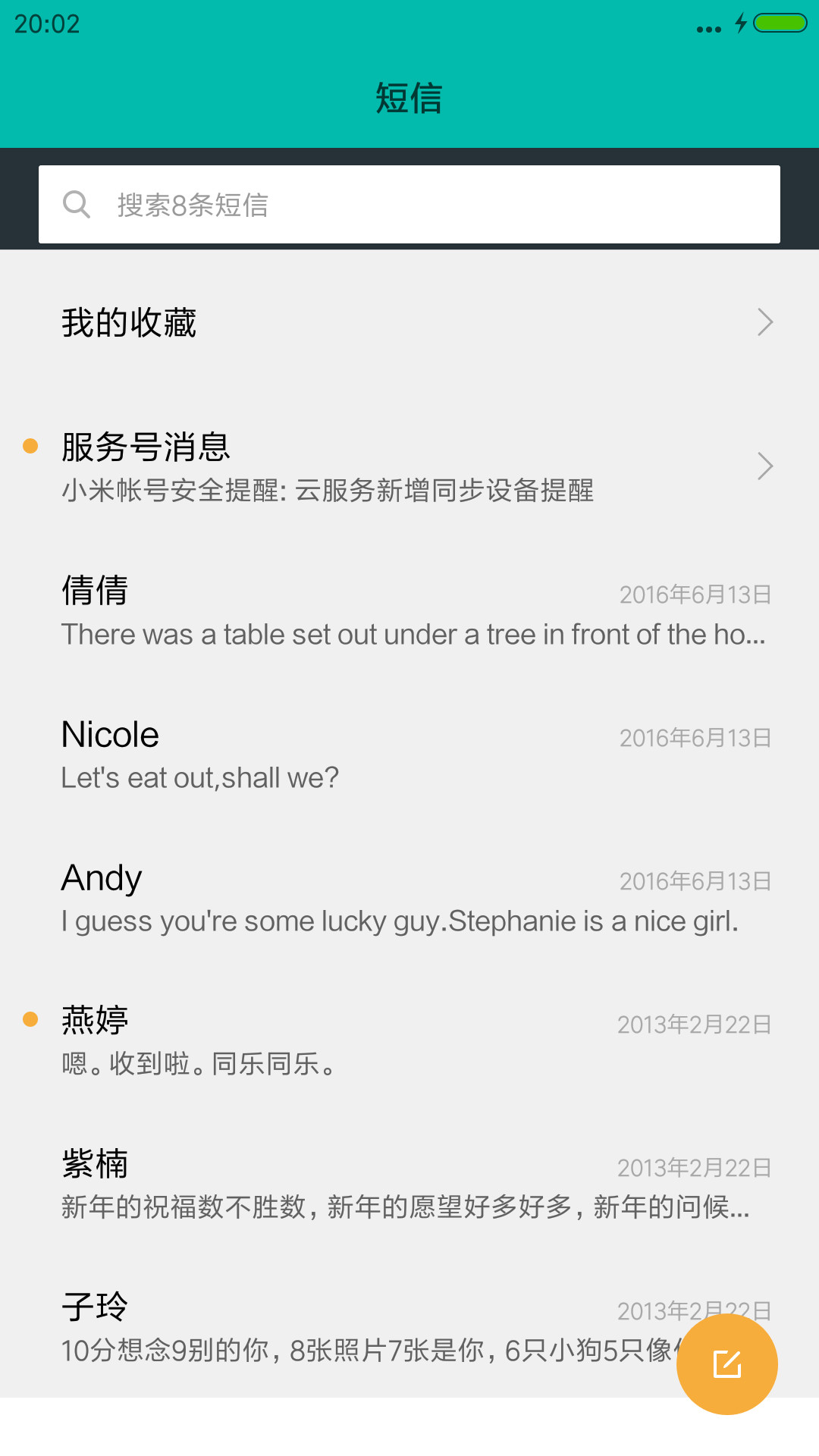The image size is (819, 1456).
Task: Open the conversation with 紫楠
Action: (409, 1182)
